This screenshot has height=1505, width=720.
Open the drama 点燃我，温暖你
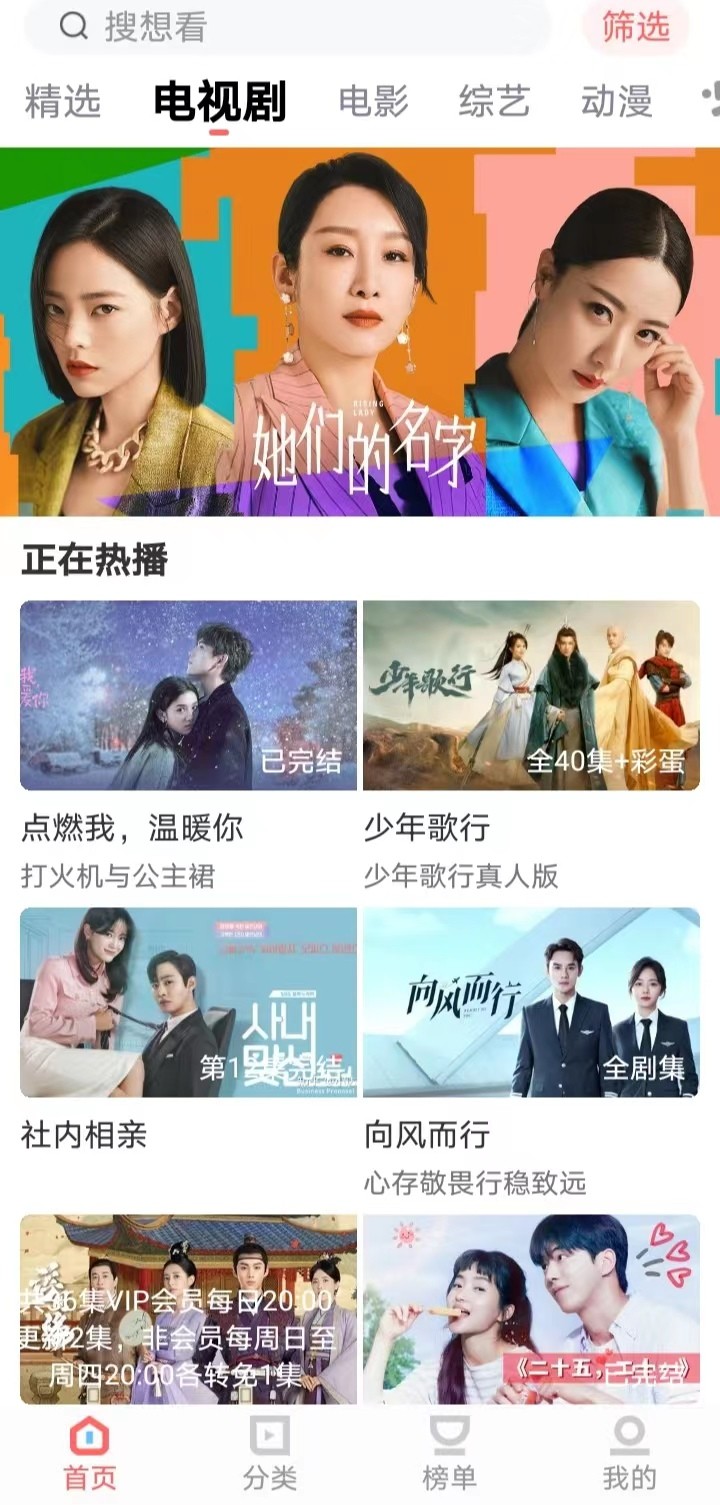click(x=188, y=696)
